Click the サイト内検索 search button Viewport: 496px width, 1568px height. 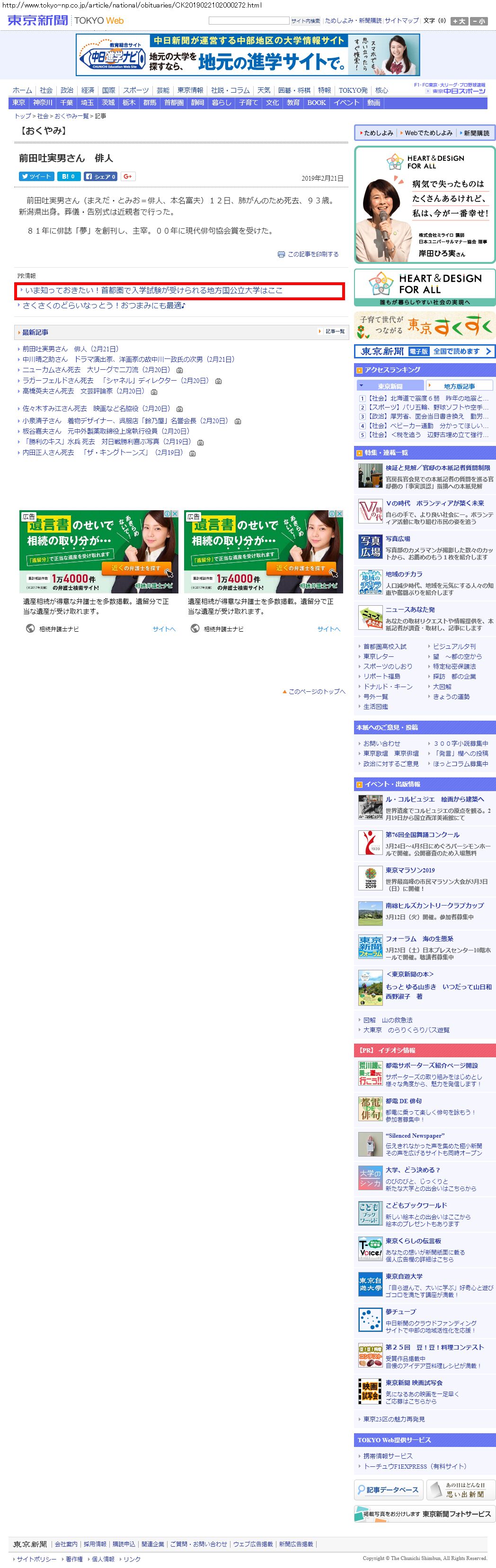click(305, 21)
